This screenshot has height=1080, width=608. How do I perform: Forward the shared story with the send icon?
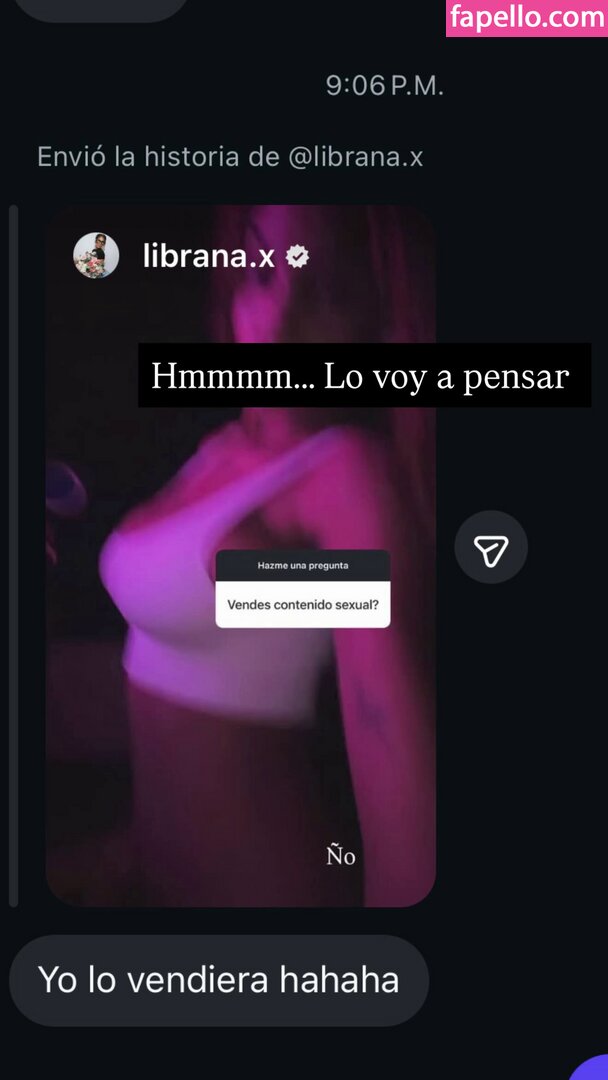(x=491, y=547)
